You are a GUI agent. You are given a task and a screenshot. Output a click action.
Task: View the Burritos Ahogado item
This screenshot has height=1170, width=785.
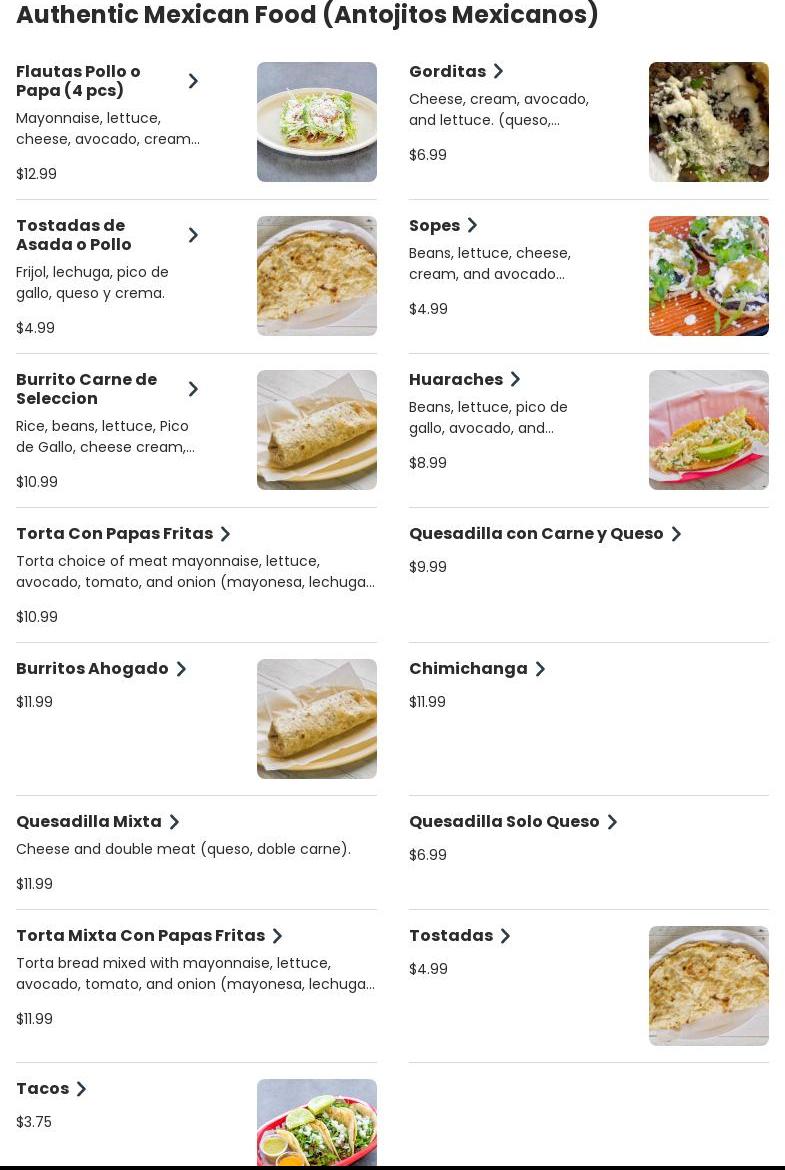[93, 669]
